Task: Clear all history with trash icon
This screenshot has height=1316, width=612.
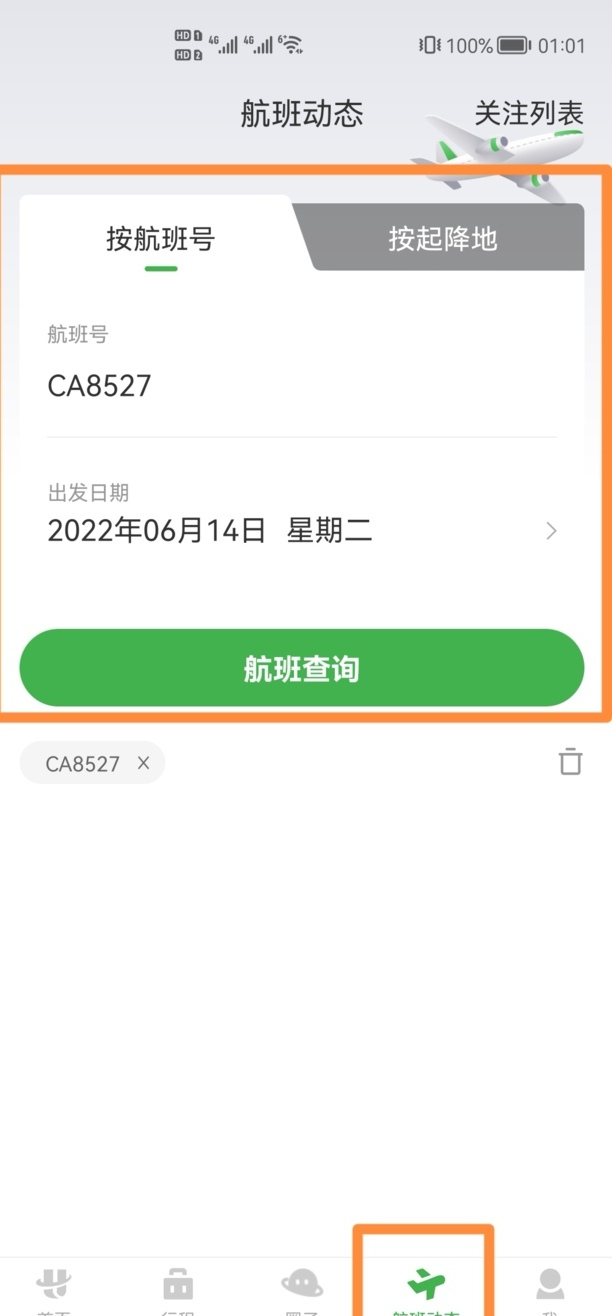Action: 570,762
